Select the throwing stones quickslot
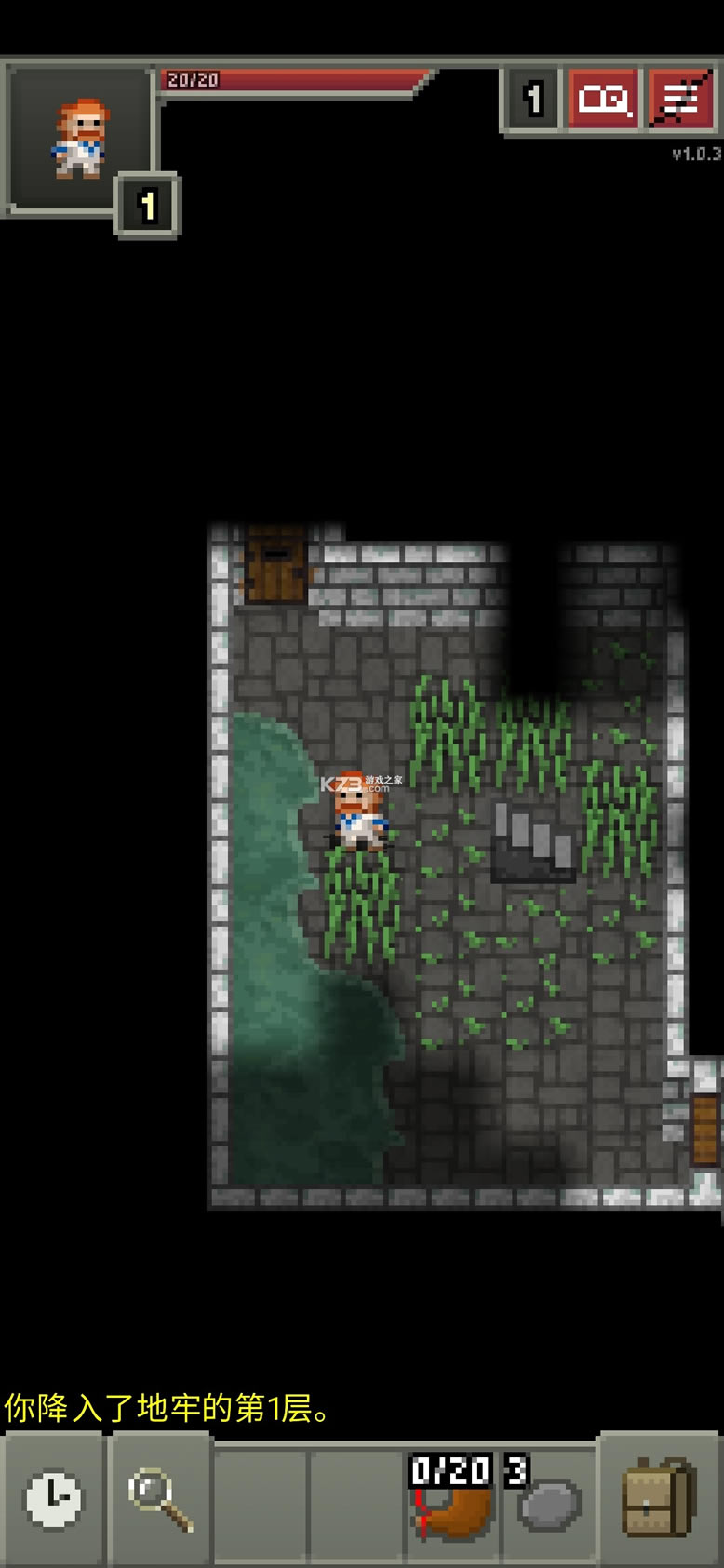 point(547,1499)
